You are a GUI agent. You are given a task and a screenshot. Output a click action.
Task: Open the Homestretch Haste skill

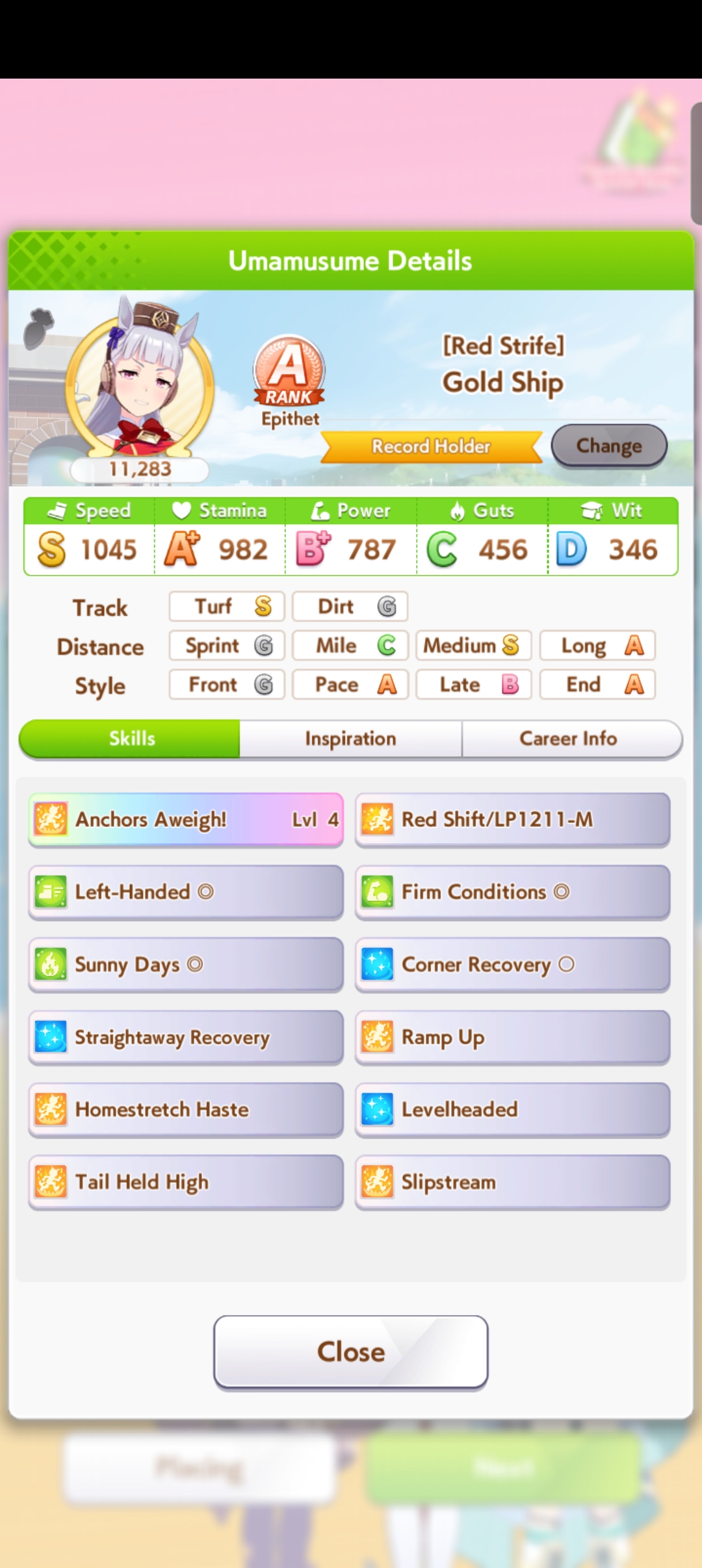[186, 1109]
